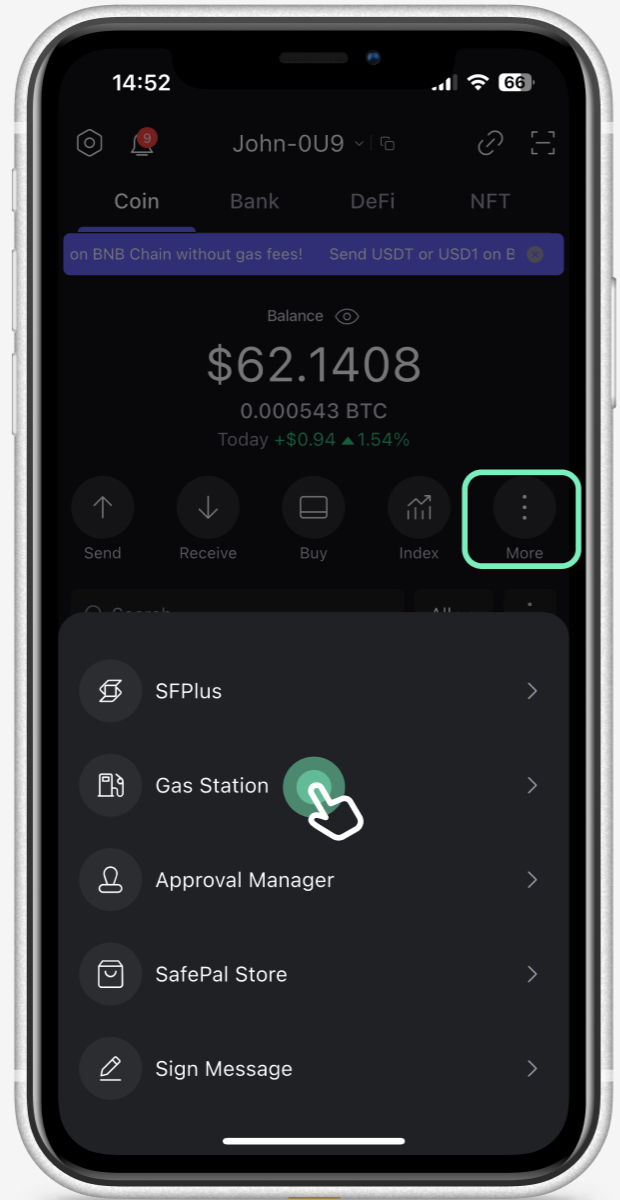Switch to the NFT tab

point(490,201)
